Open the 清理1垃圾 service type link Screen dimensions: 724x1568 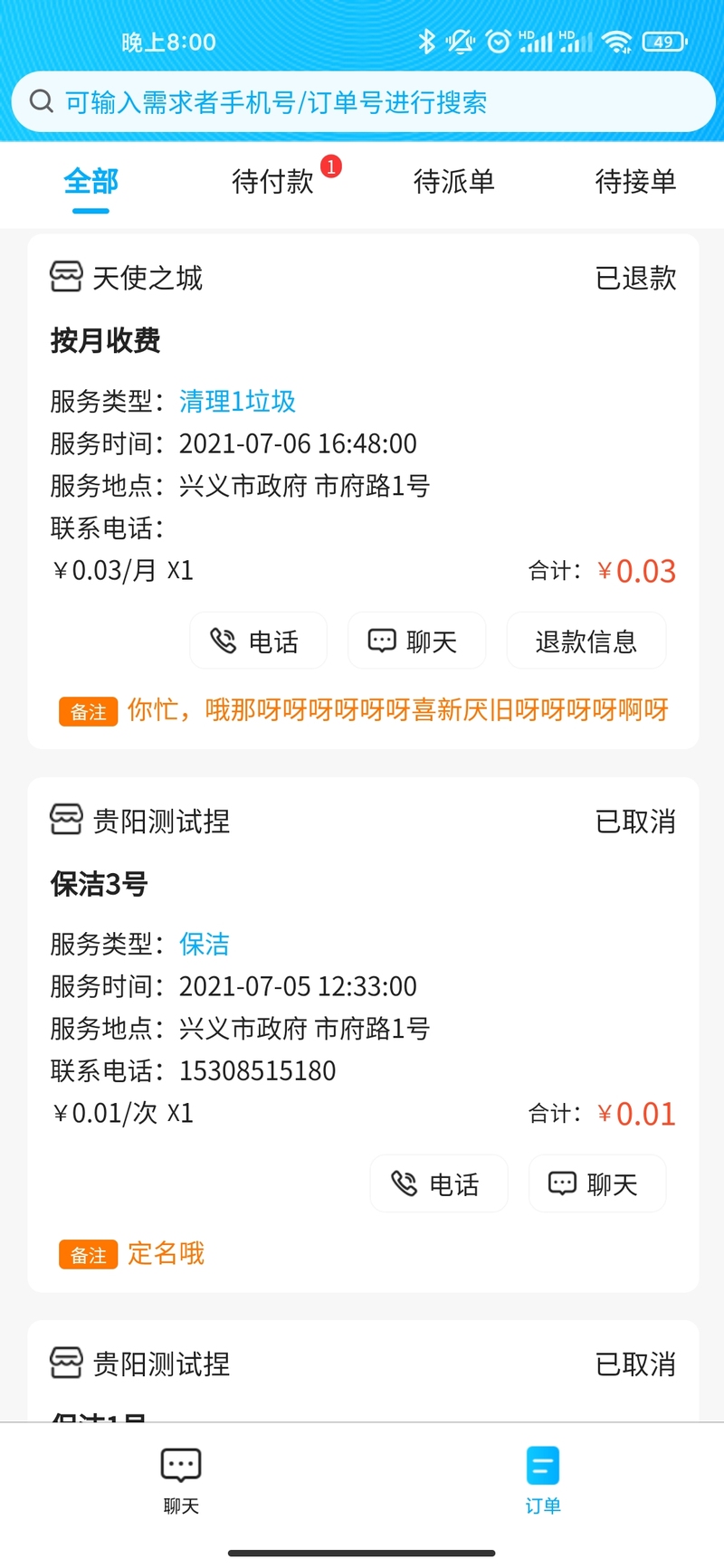click(x=237, y=401)
